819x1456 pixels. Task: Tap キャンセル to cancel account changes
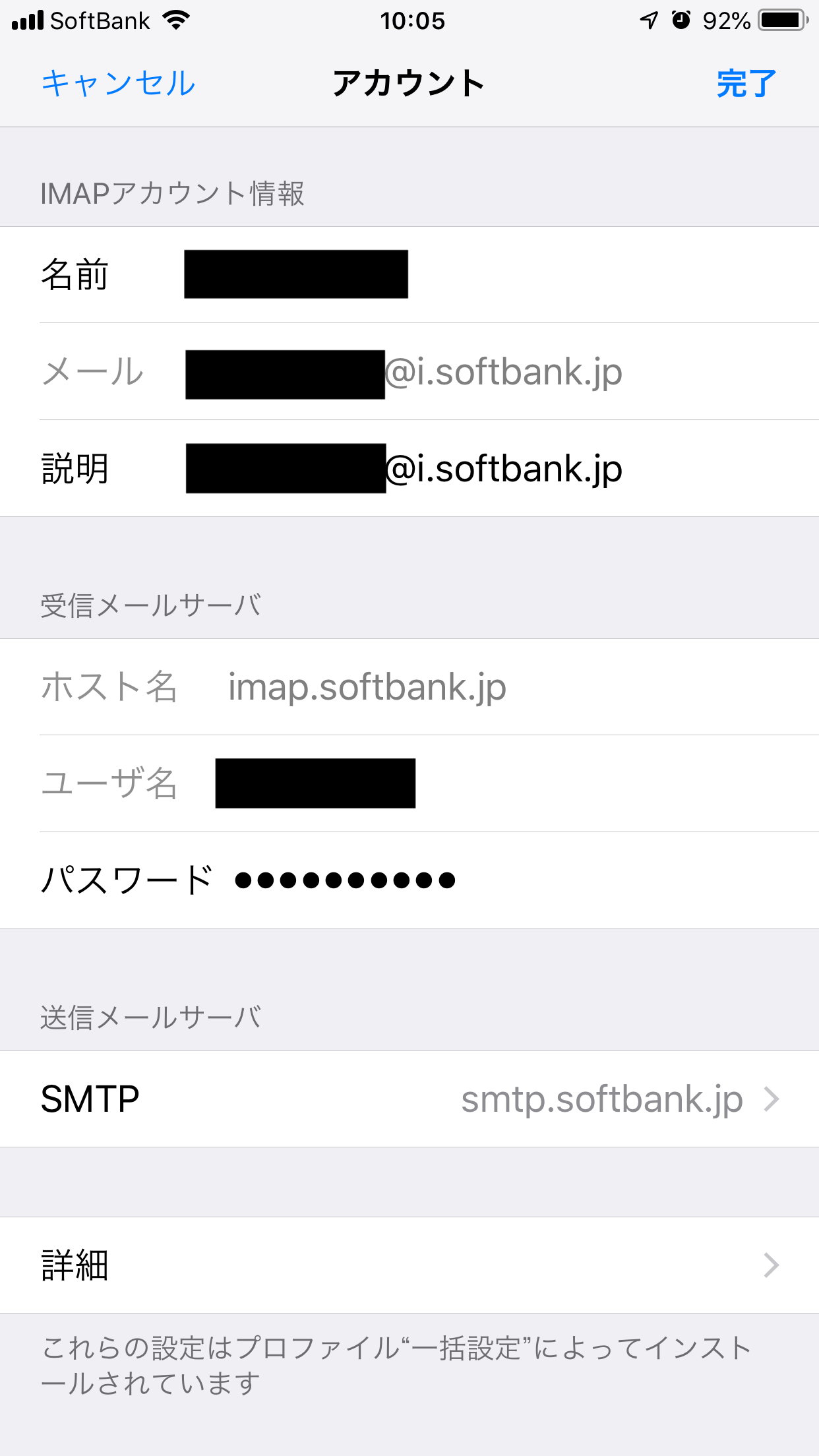119,84
